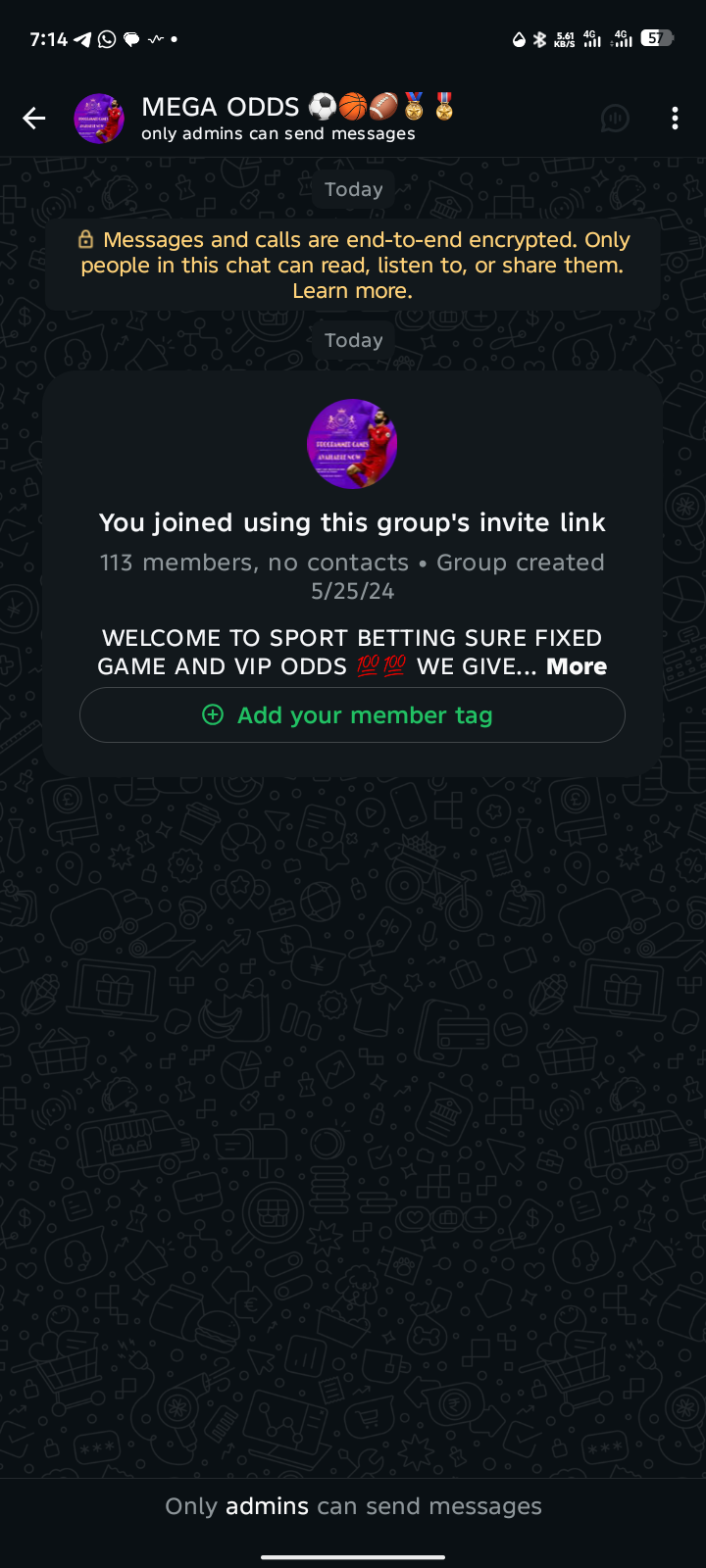The image size is (706, 1568).
Task: Tap the admins link in bottom bar
Action: 267,1506
